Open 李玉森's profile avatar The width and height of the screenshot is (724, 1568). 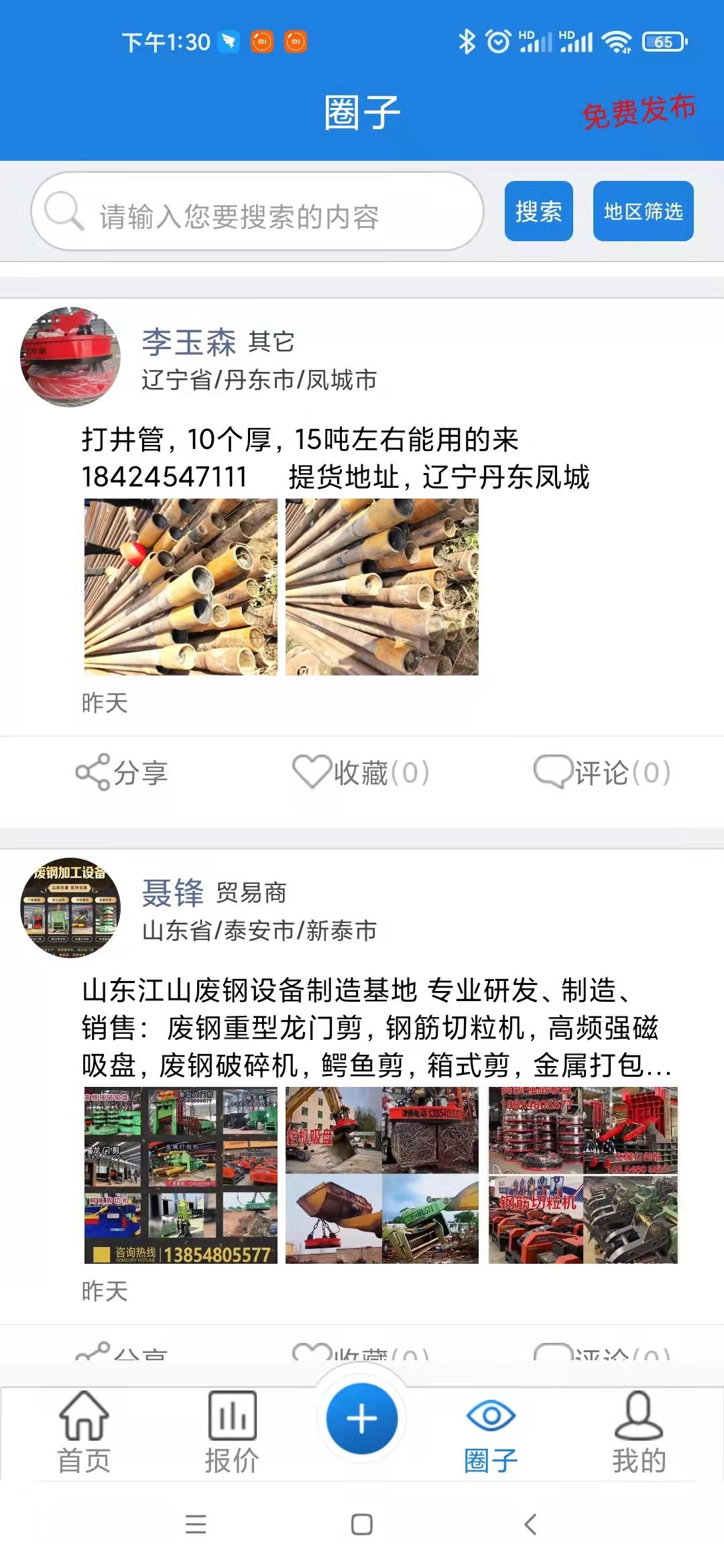[x=70, y=357]
